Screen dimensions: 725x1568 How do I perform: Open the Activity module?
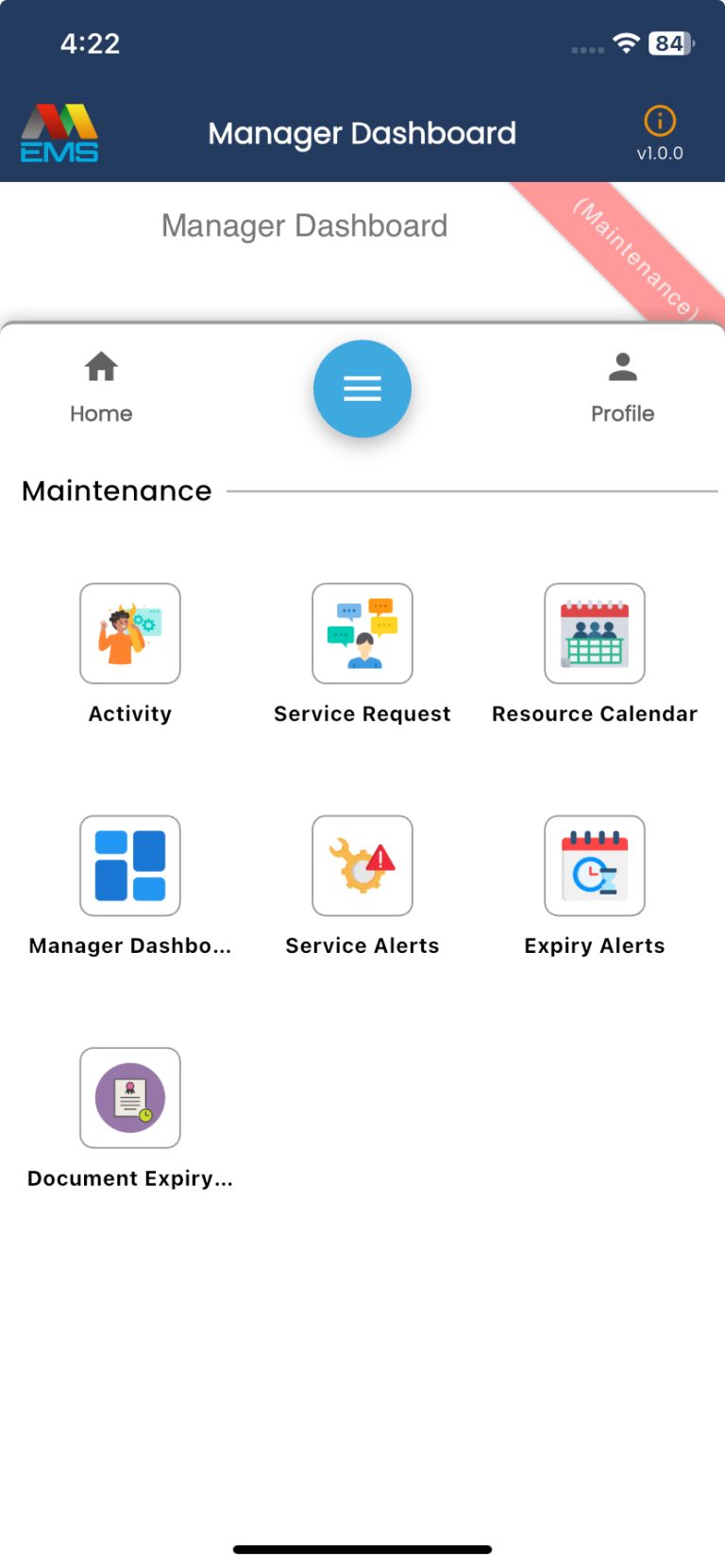coord(130,633)
